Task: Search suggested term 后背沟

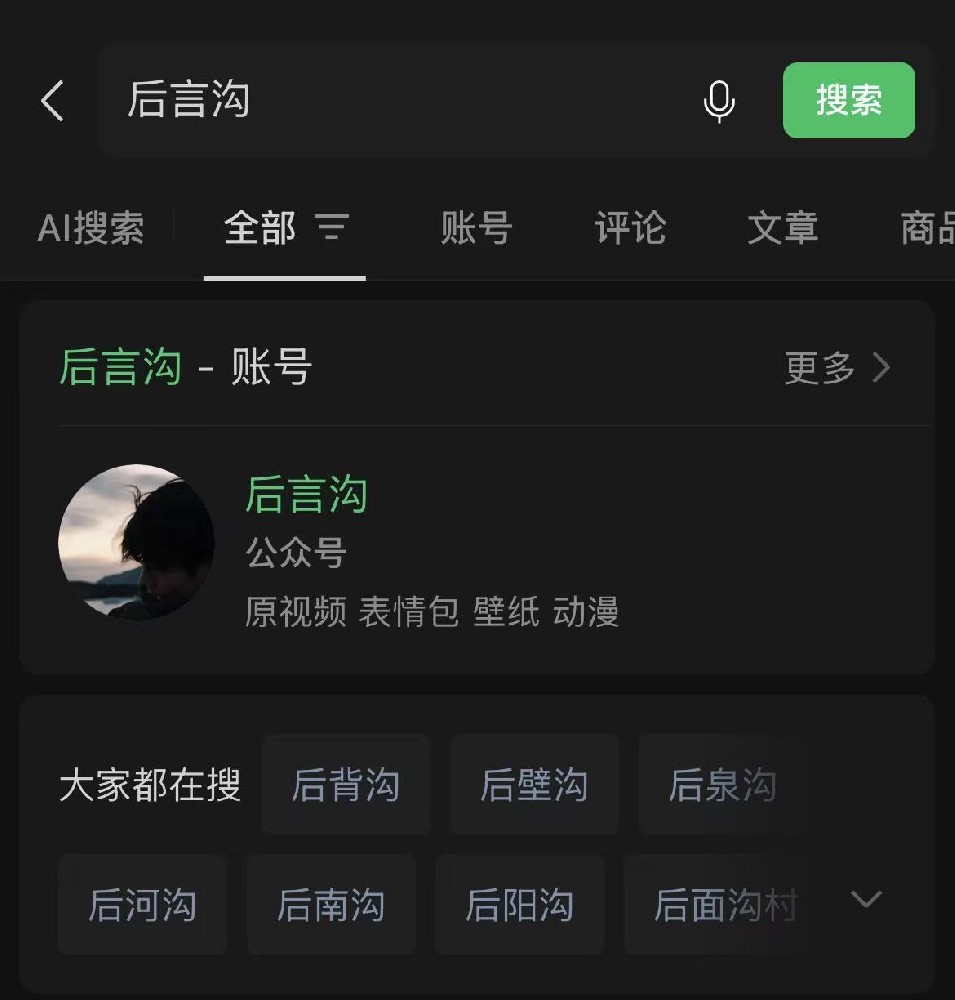Action: [x=346, y=785]
